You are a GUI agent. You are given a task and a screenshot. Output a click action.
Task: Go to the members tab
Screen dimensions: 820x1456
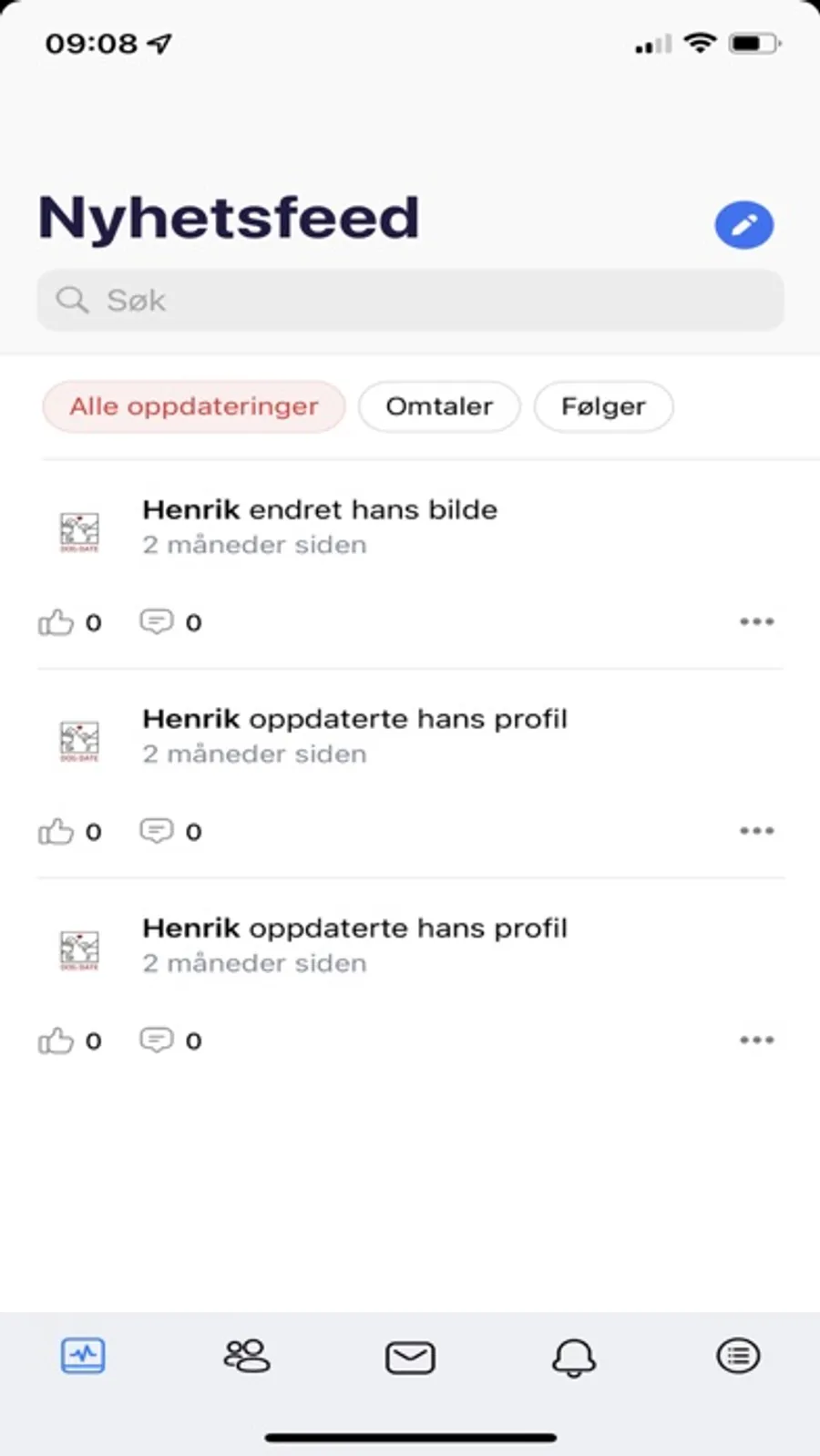pyautogui.click(x=247, y=1356)
